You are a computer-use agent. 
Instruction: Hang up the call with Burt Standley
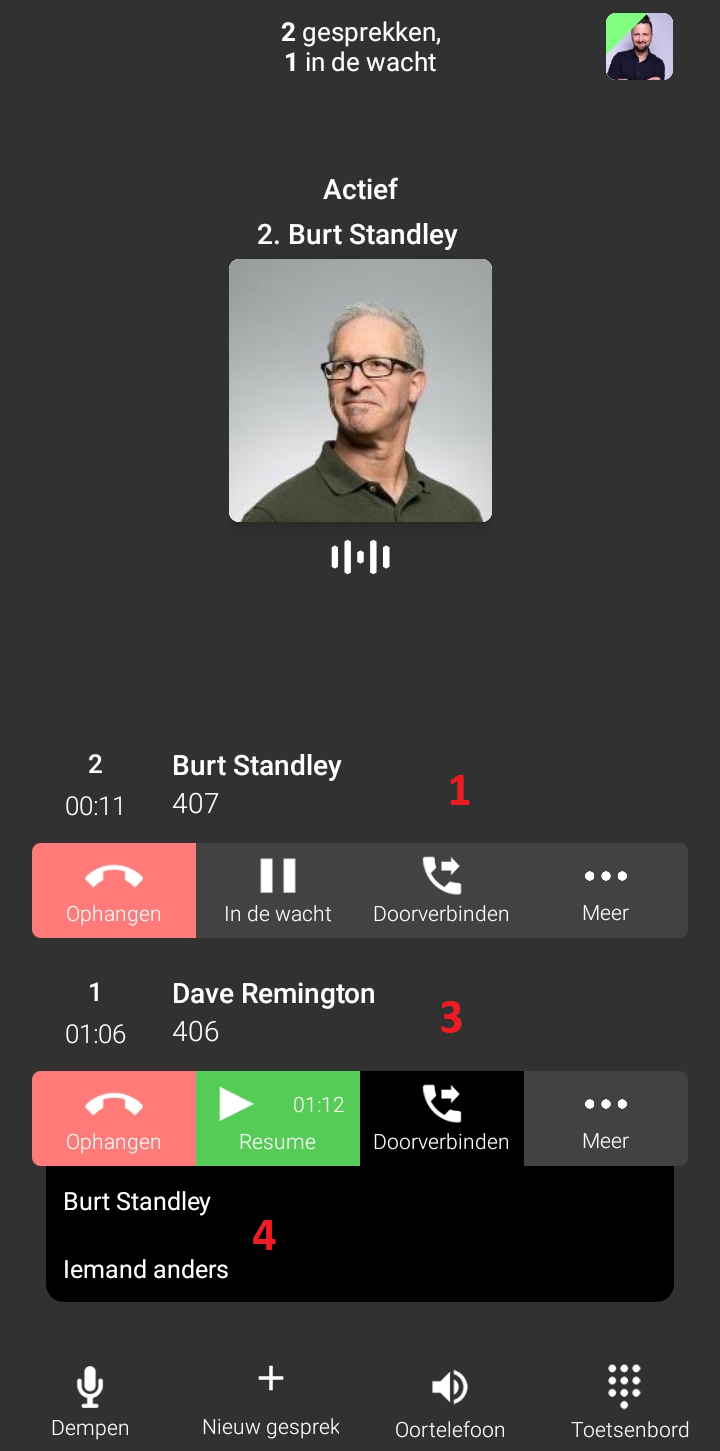click(114, 890)
